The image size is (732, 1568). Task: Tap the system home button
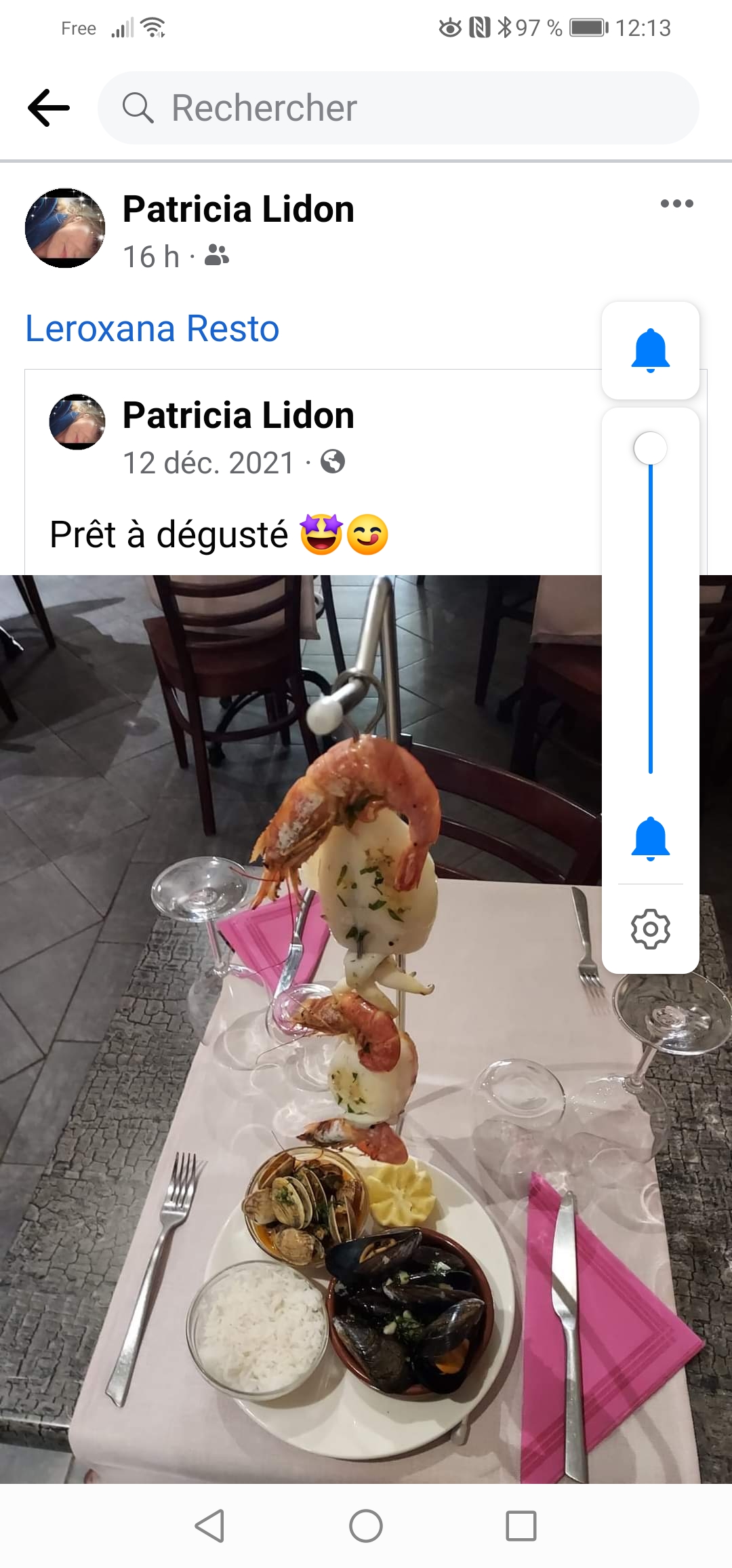[366, 1526]
